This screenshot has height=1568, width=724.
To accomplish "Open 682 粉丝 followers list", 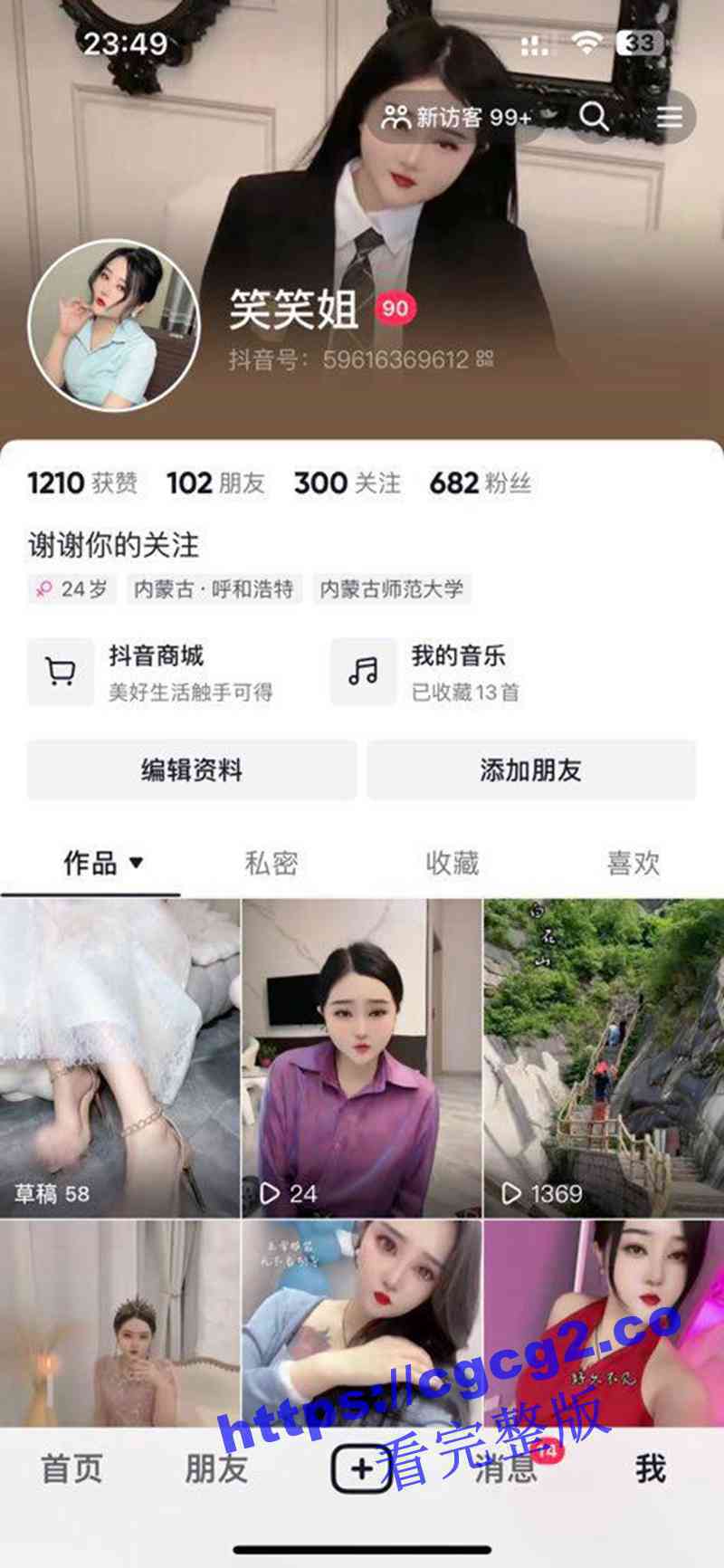I will pos(480,483).
